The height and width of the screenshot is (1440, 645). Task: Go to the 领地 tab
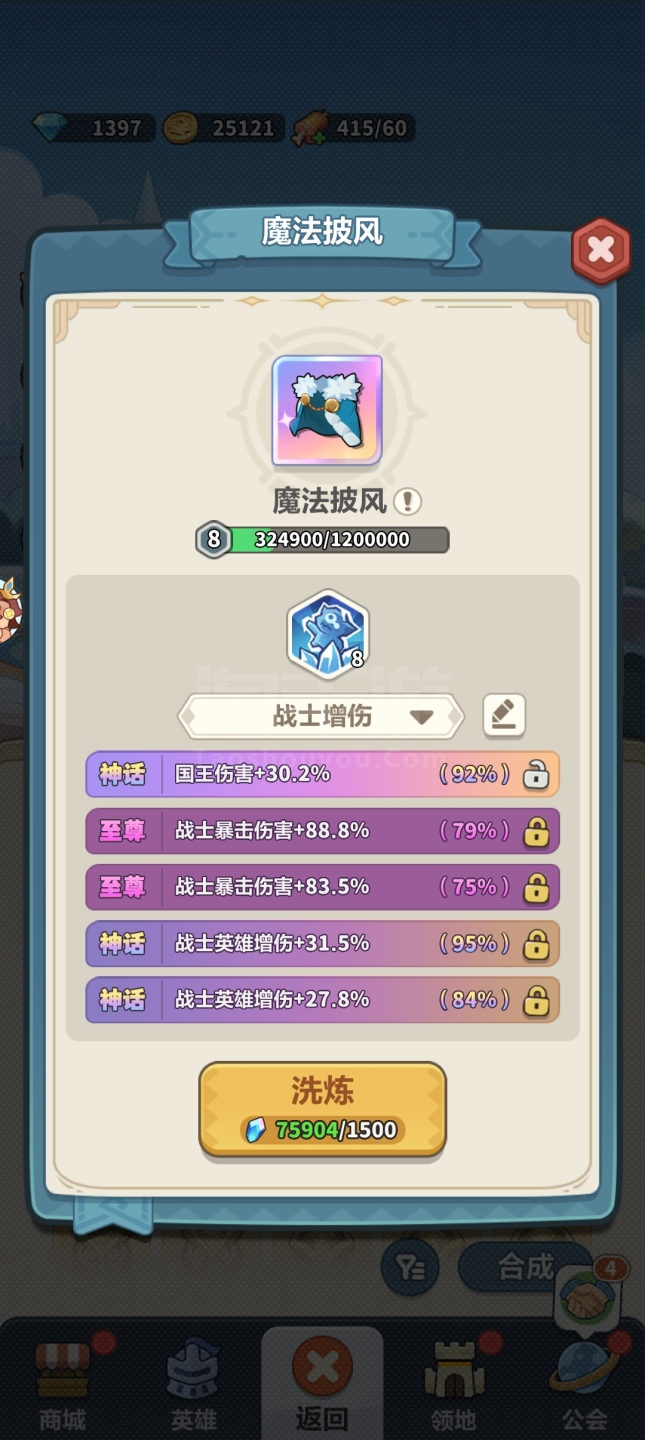pos(453,1385)
